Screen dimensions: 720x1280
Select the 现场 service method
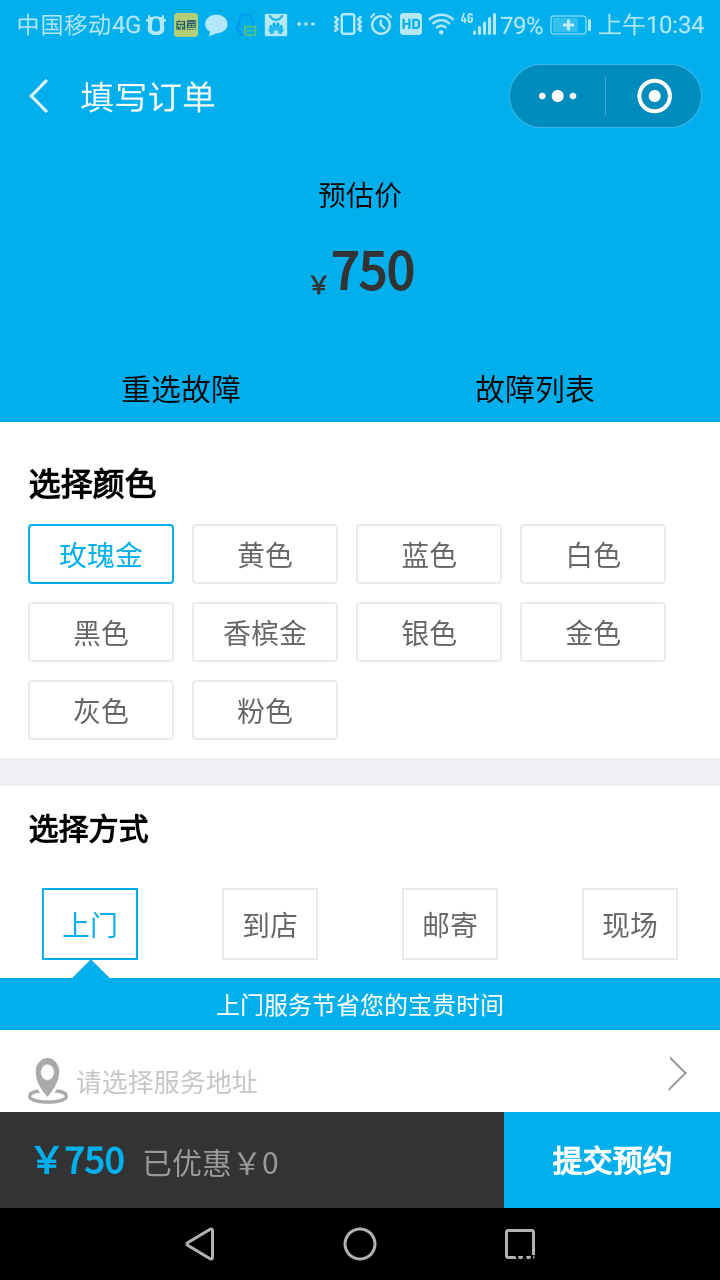tap(630, 924)
